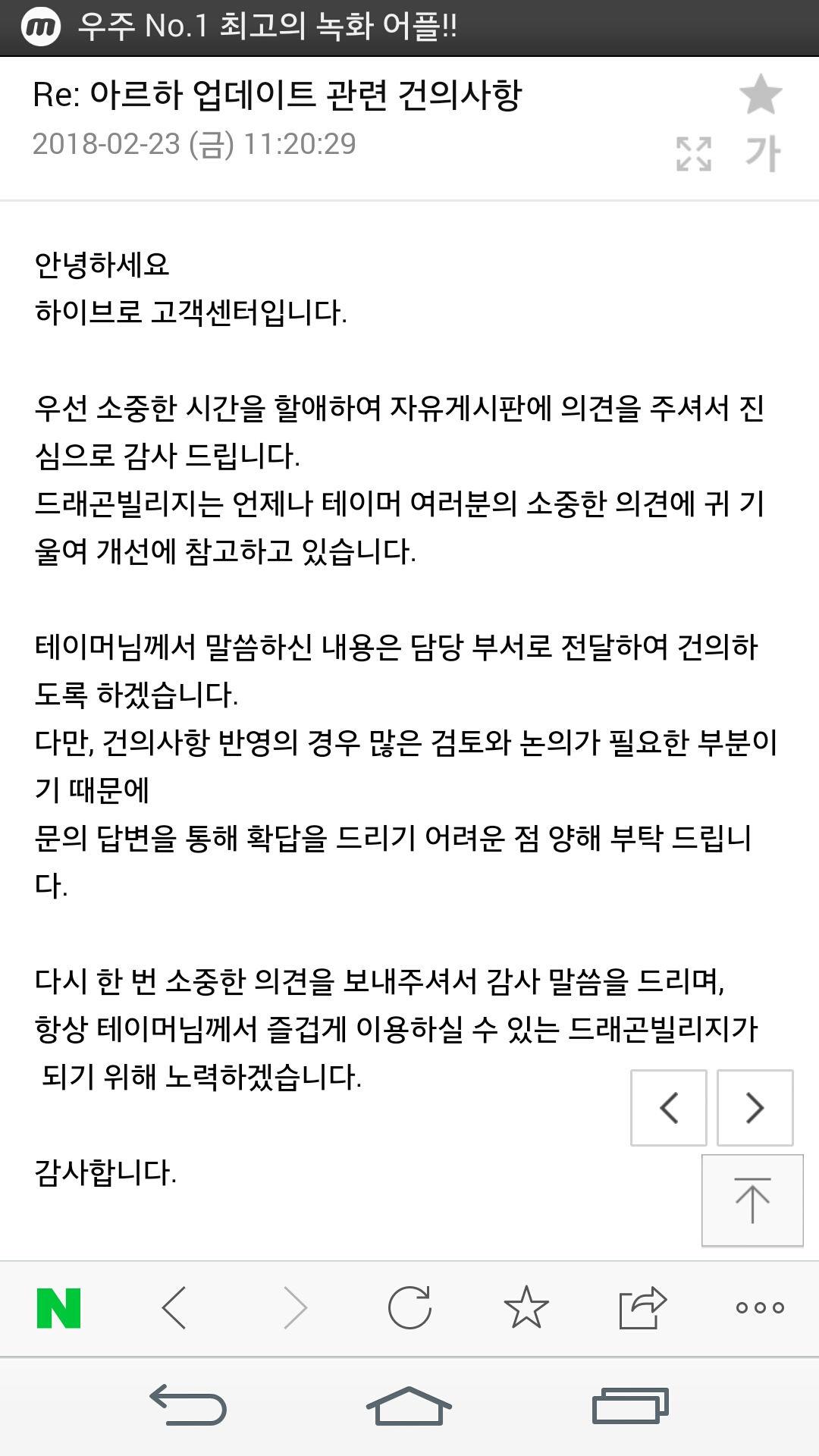This screenshot has height=1456, width=819.
Task: Go to the next message
Action: coord(755,1108)
